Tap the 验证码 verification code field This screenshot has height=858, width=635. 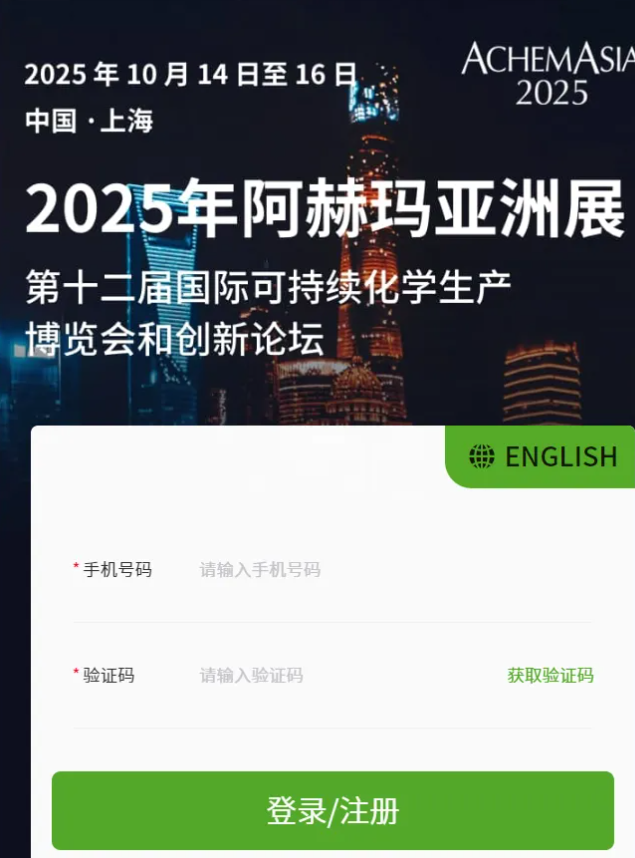pyautogui.click(x=340, y=675)
